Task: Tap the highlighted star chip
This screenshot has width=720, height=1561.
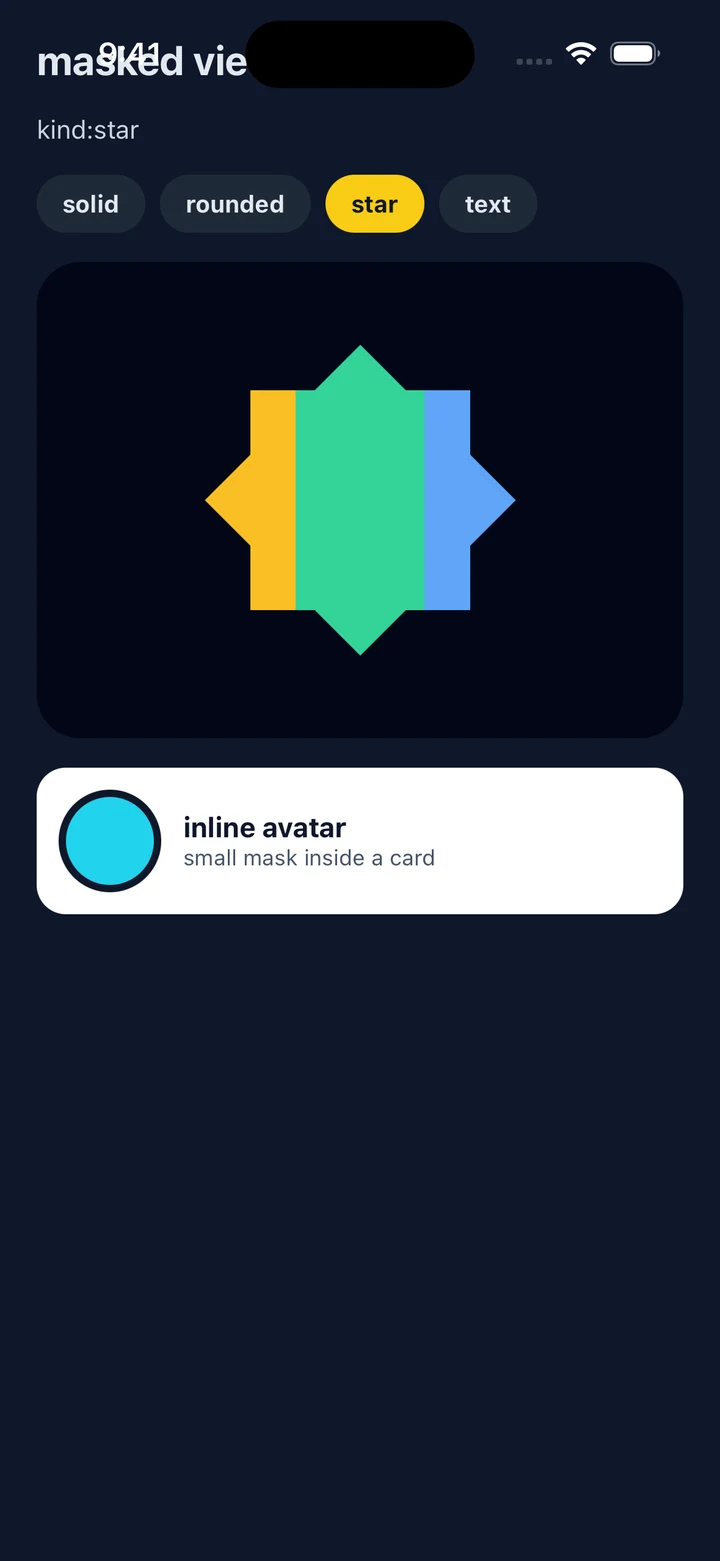Action: (x=375, y=204)
